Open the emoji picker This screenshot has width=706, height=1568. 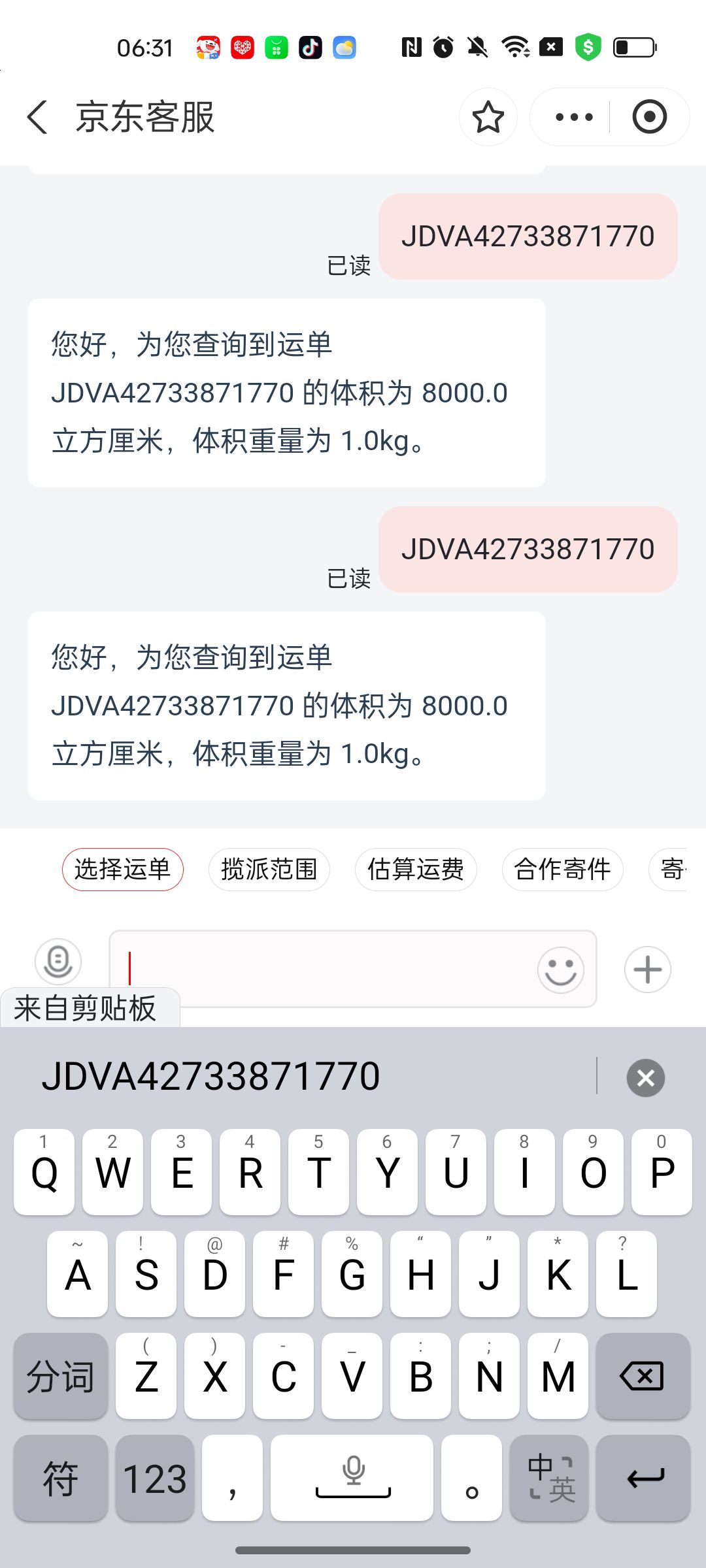click(x=560, y=970)
